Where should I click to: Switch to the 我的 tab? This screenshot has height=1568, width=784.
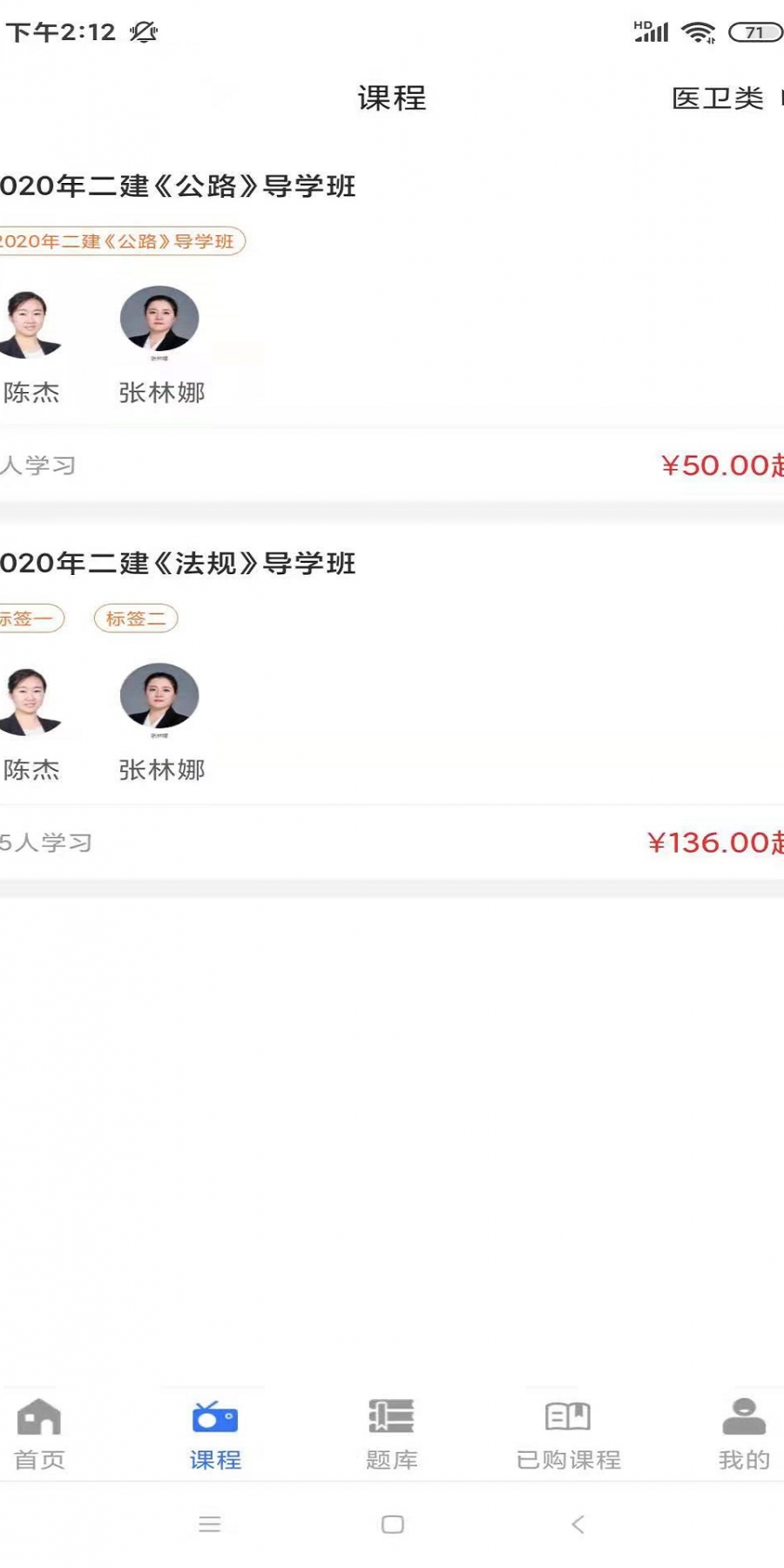click(x=744, y=1434)
